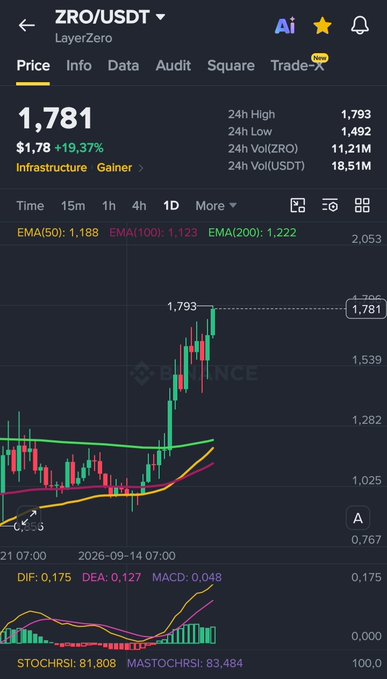Viewport: 387px width, 679px height.
Task: Select the 1h chart interval
Action: pos(109,206)
